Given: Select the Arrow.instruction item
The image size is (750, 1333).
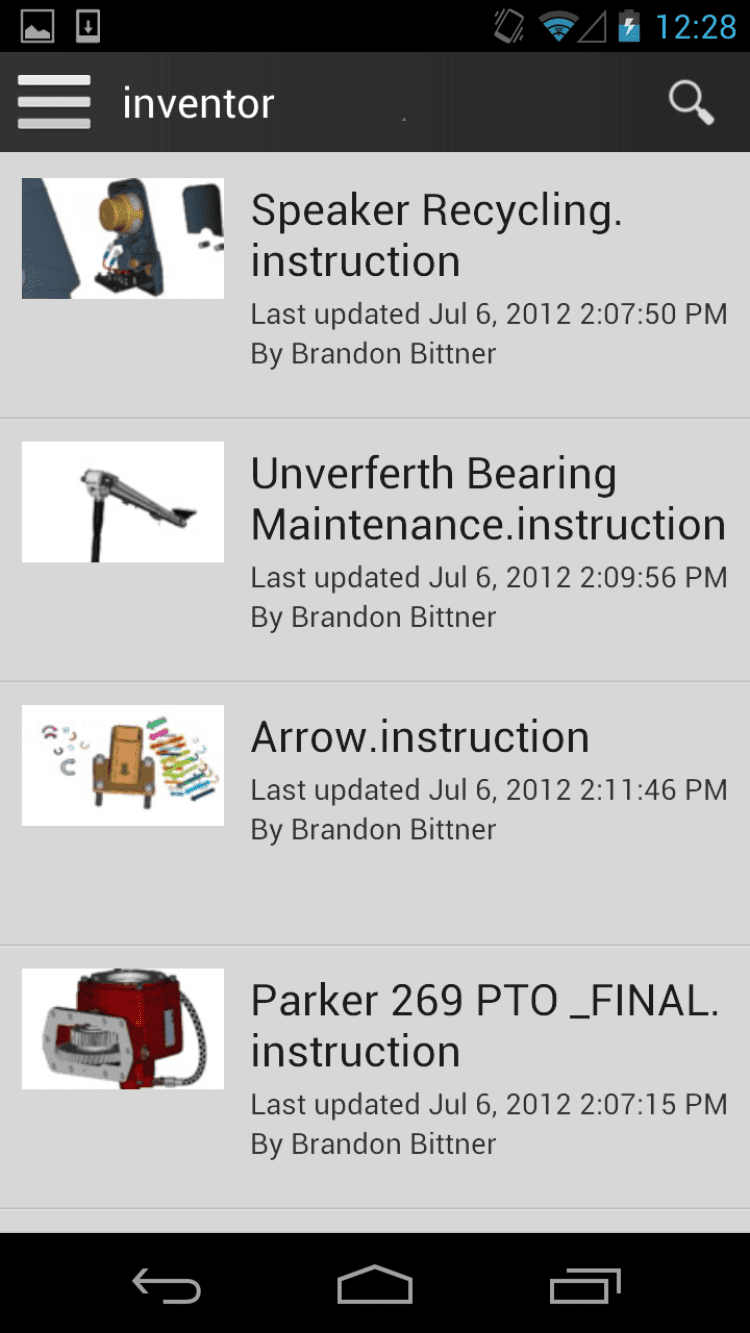Looking at the screenshot, I should pyautogui.click(x=420, y=738).
